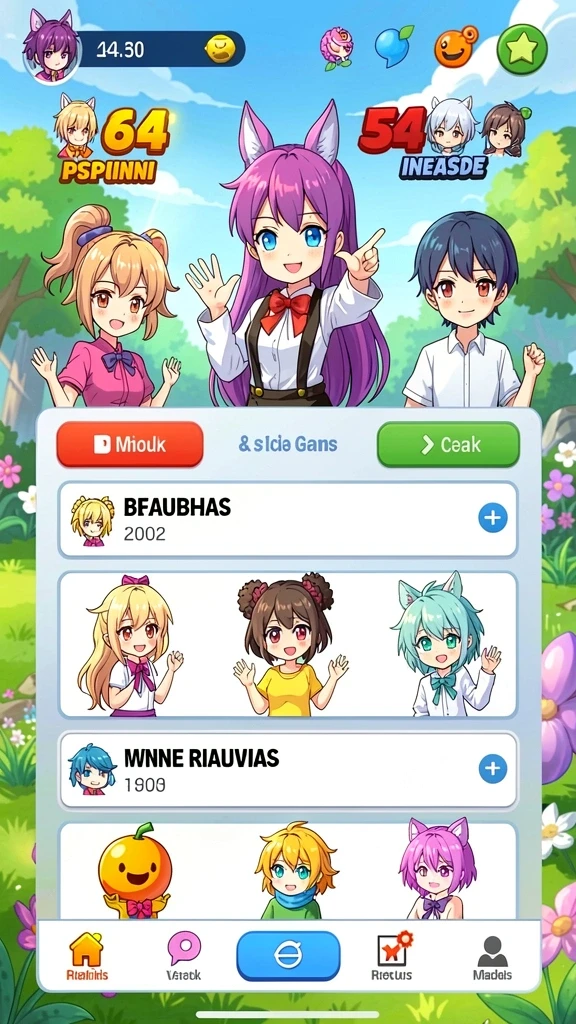Open the green star icon

pos(522,49)
